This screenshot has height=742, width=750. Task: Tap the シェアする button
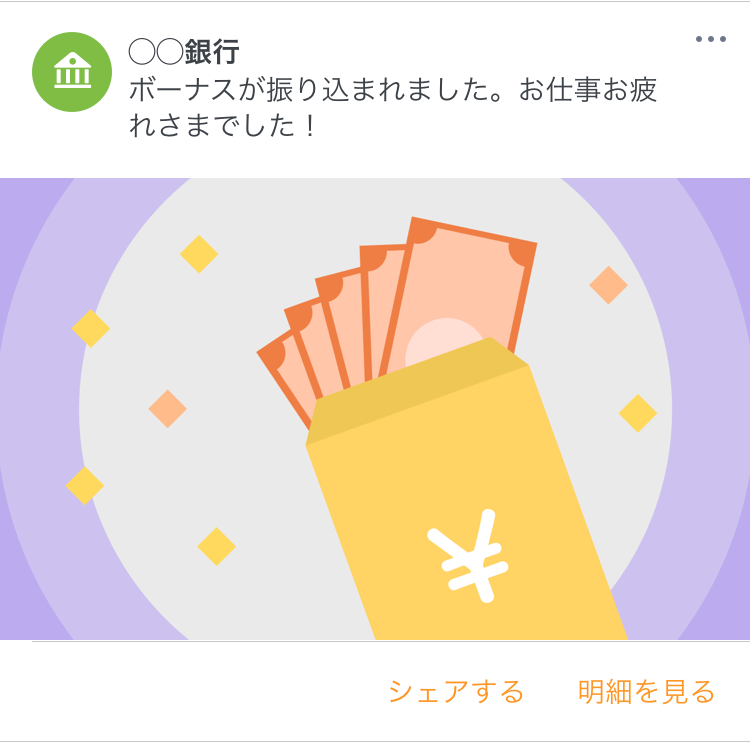(x=456, y=691)
